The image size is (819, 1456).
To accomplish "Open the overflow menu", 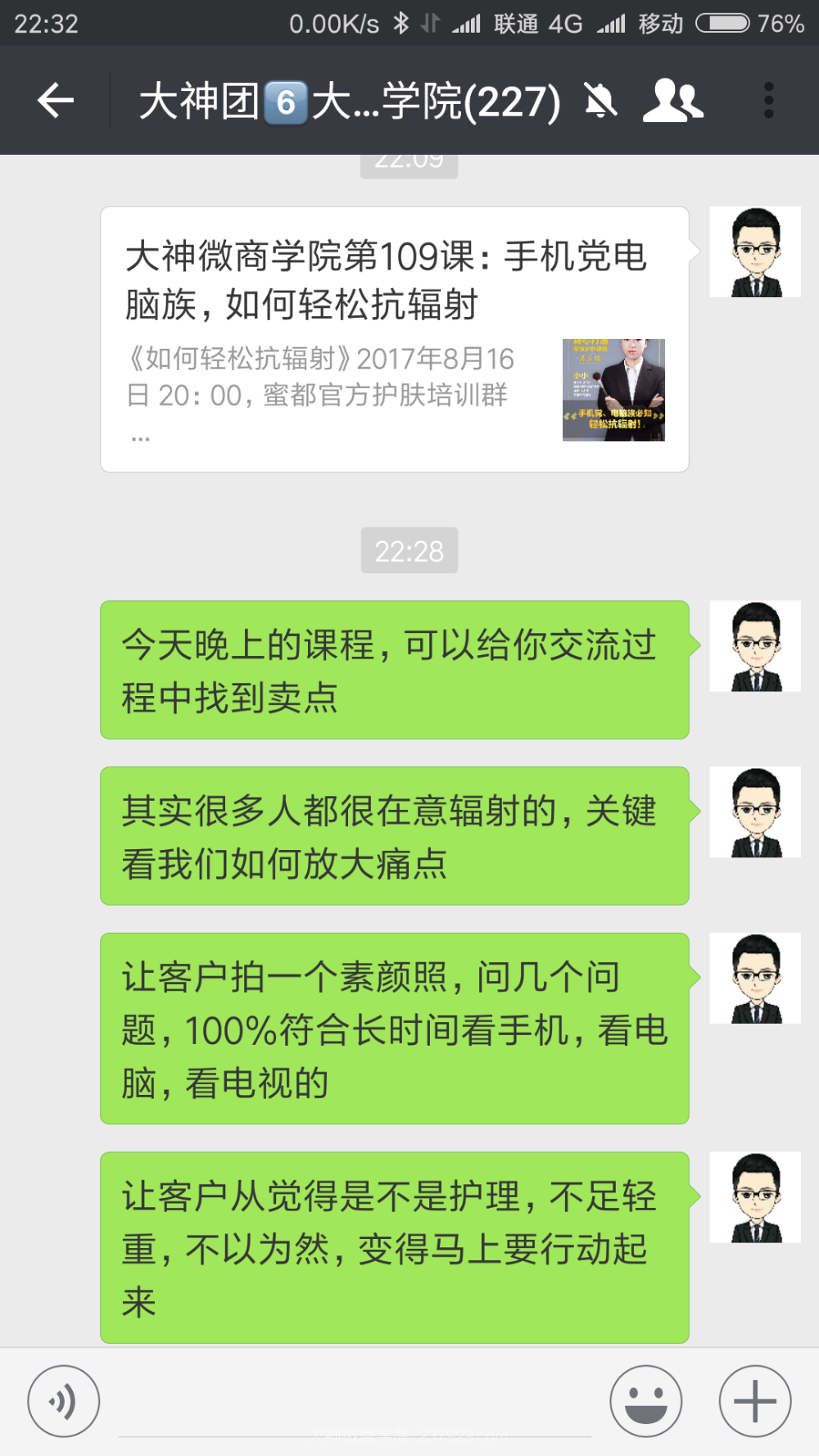I will (x=768, y=101).
